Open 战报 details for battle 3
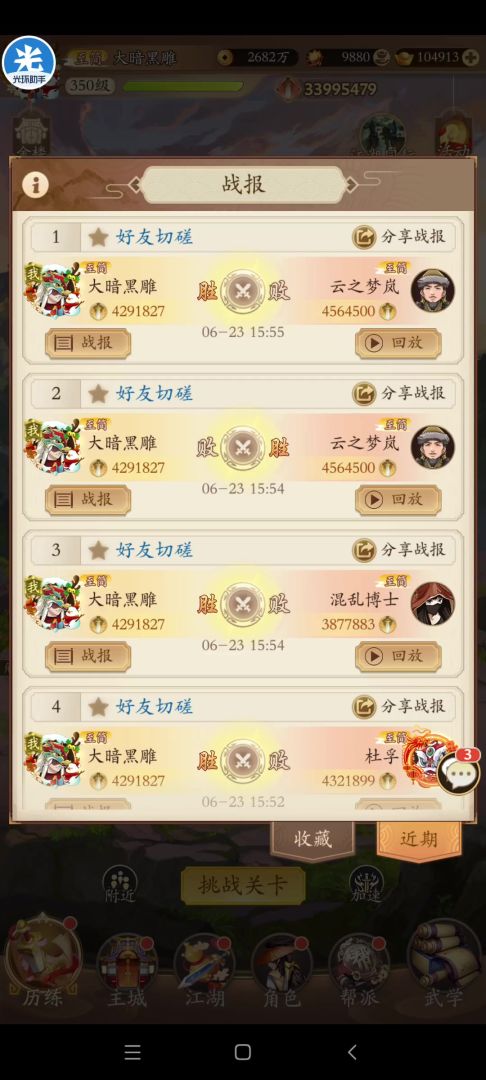This screenshot has width=486, height=1080. [87, 656]
